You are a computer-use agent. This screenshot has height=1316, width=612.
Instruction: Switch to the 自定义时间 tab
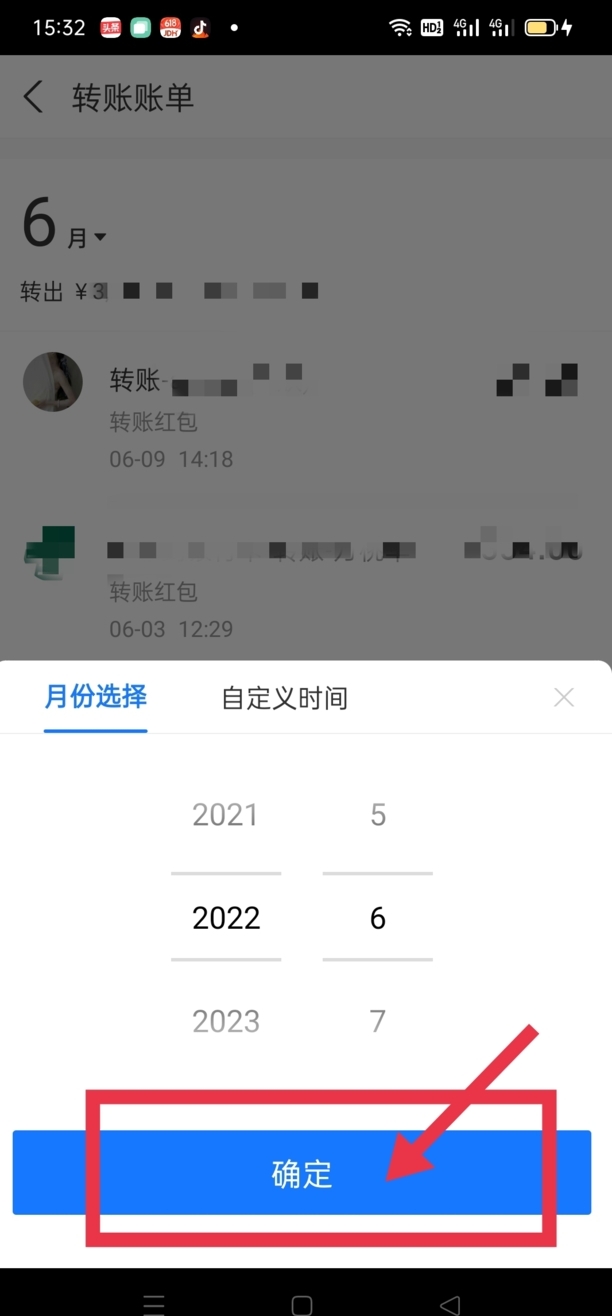pyautogui.click(x=284, y=698)
